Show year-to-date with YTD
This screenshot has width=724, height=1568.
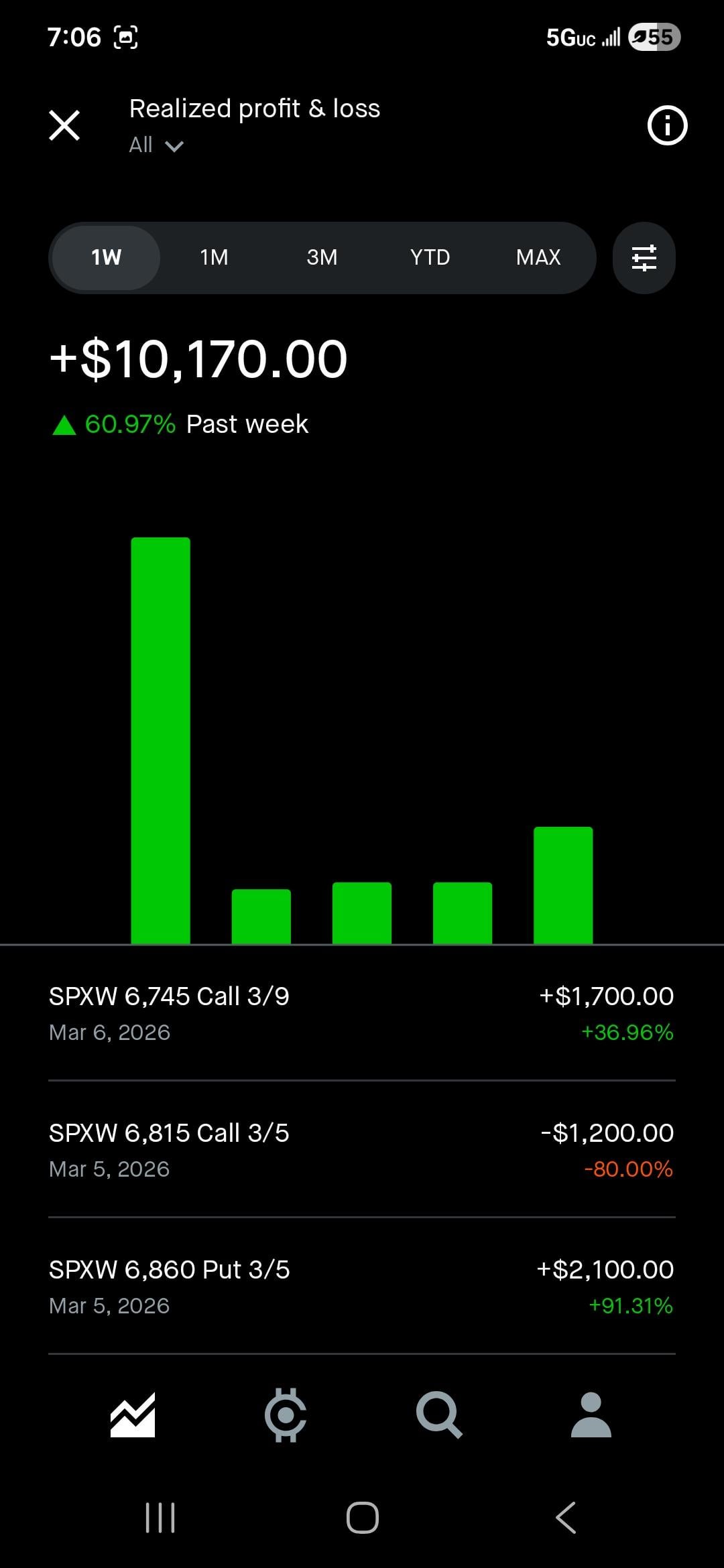(x=430, y=257)
